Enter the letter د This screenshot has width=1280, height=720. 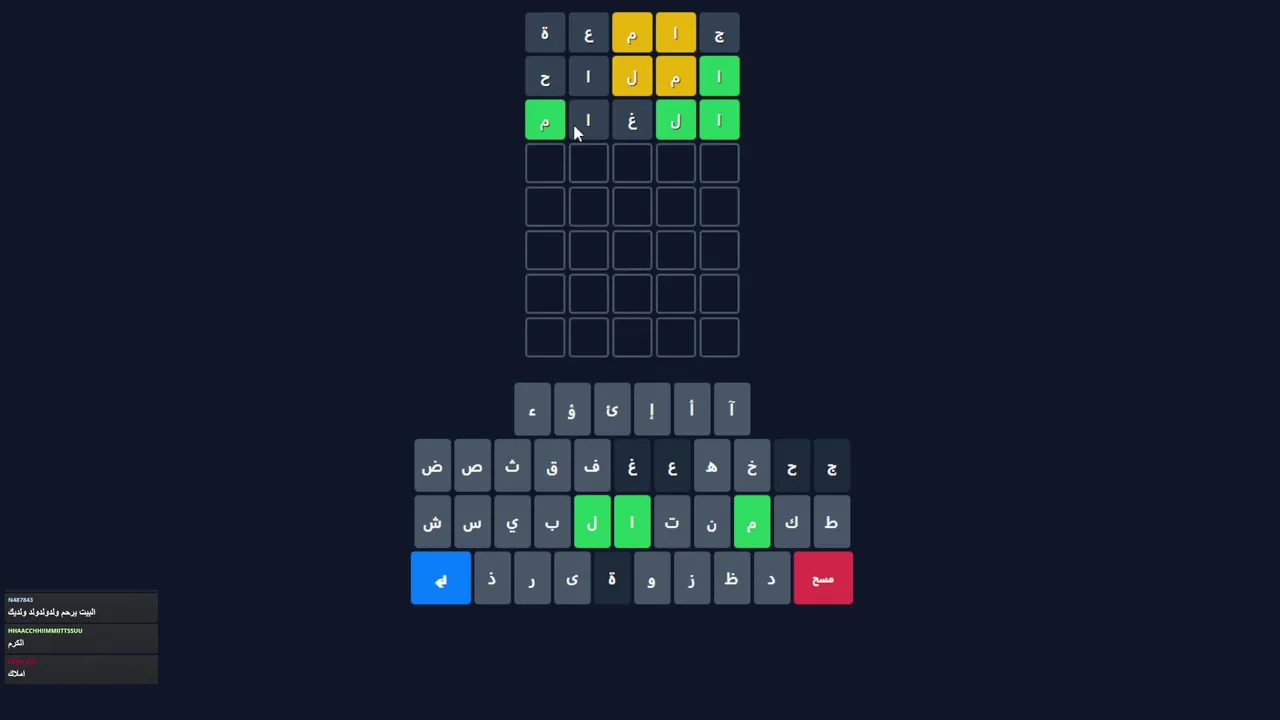point(771,579)
